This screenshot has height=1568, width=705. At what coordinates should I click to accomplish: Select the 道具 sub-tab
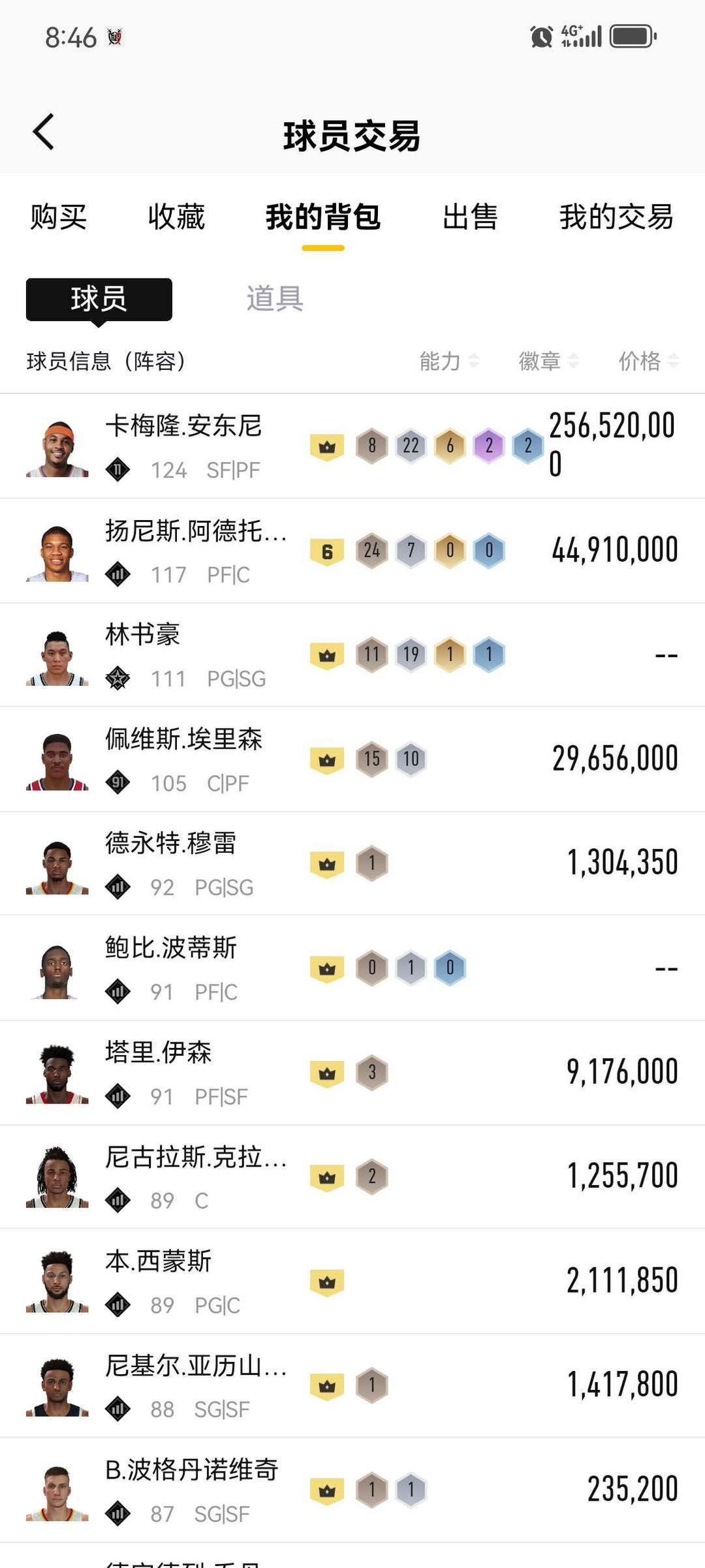click(274, 299)
